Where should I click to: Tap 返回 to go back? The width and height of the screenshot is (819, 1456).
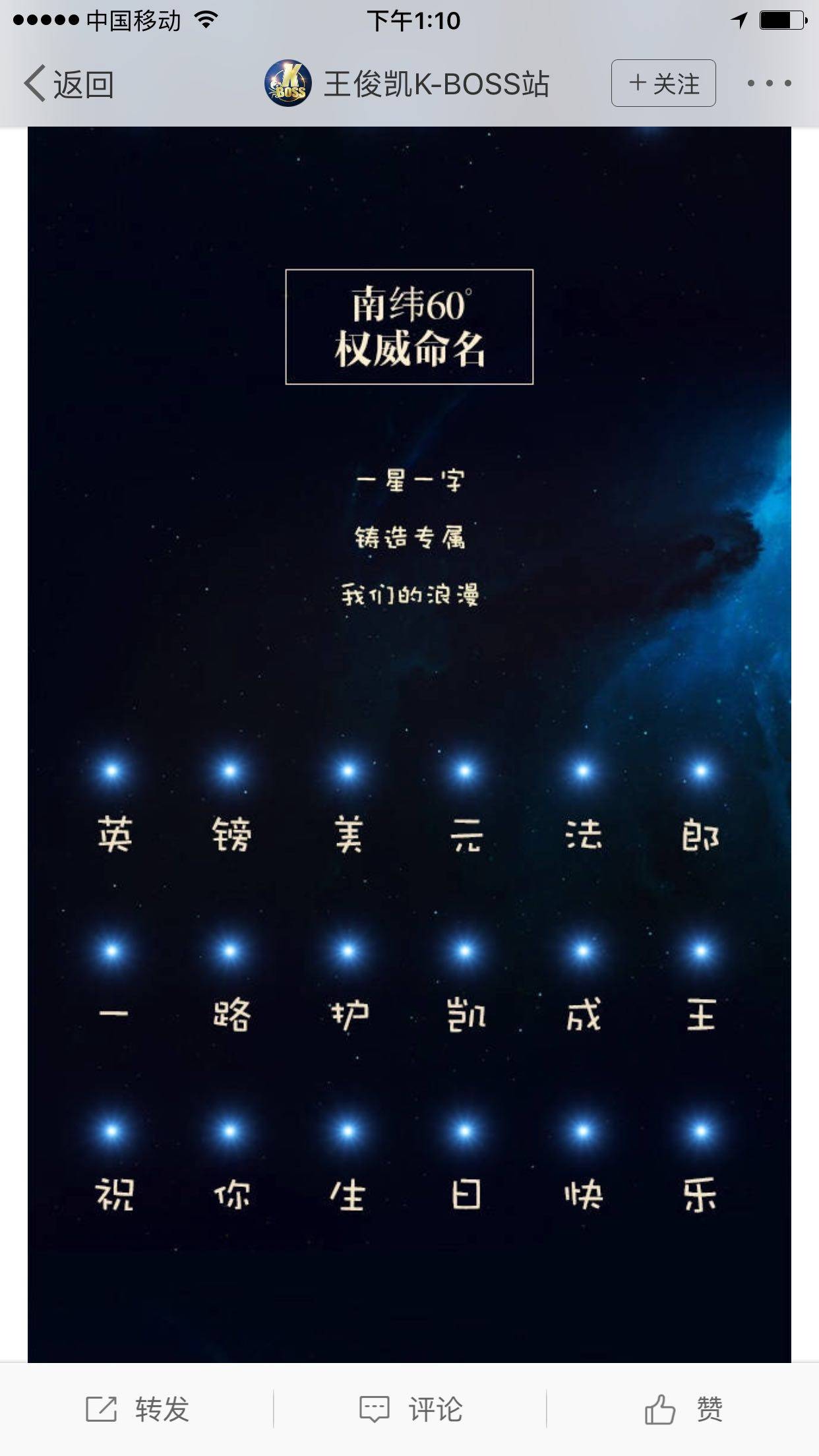69,84
